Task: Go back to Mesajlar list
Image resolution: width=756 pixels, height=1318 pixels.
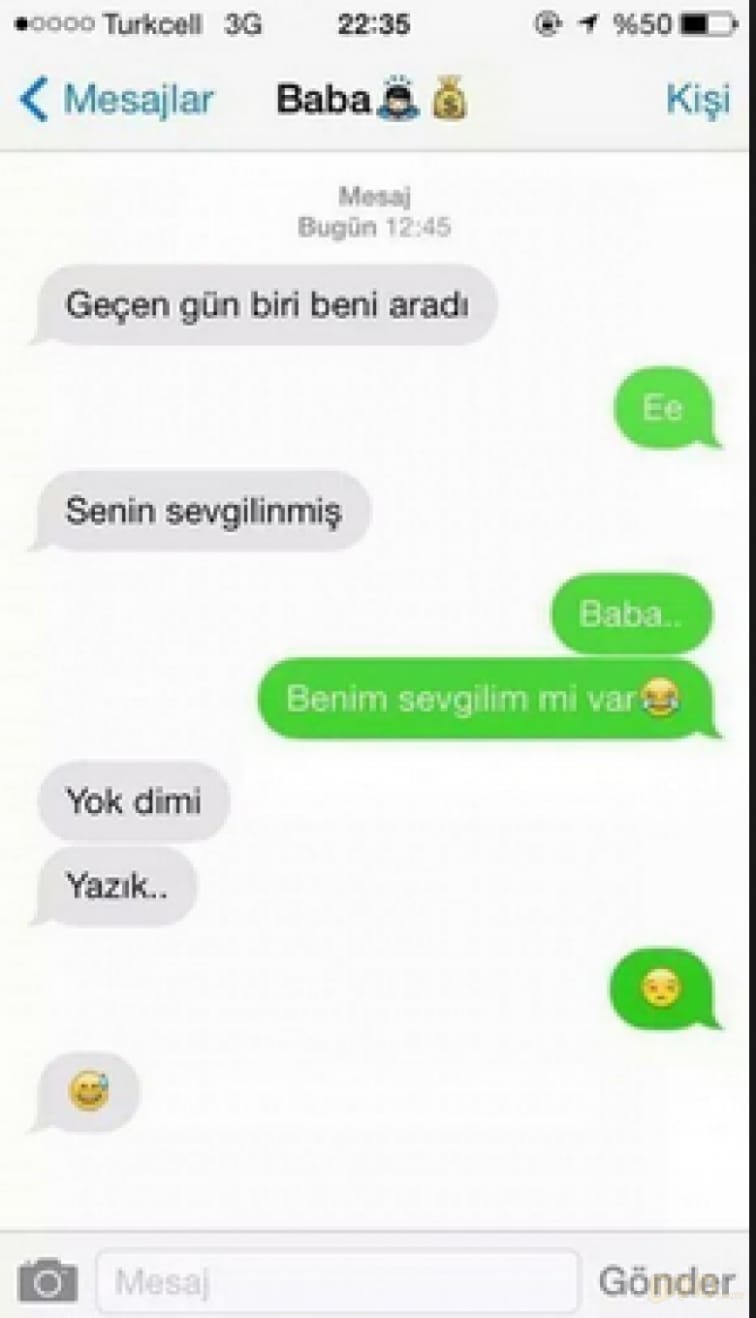Action: (x=116, y=100)
